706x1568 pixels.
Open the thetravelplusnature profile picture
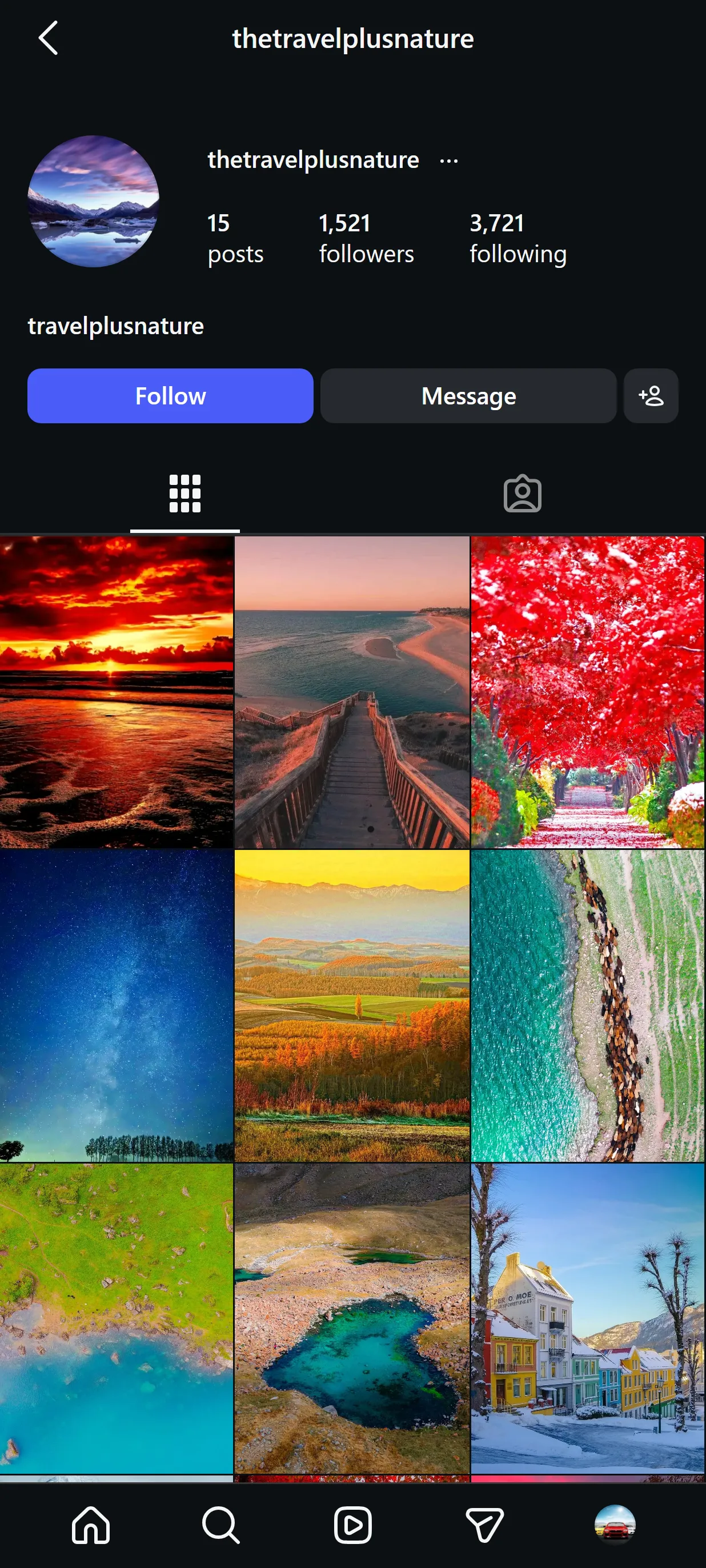point(94,202)
